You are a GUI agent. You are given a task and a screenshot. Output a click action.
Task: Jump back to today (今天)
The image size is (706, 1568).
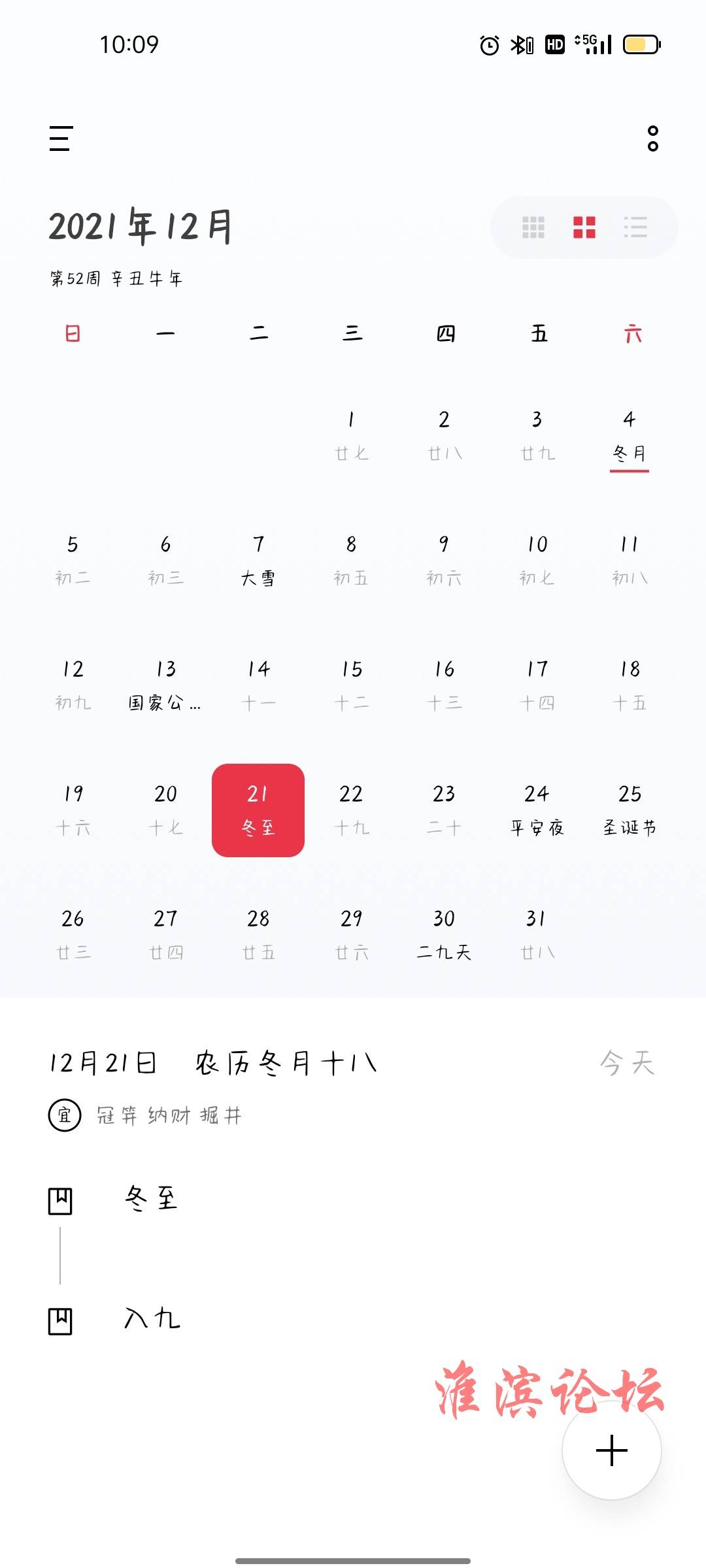628,1063
